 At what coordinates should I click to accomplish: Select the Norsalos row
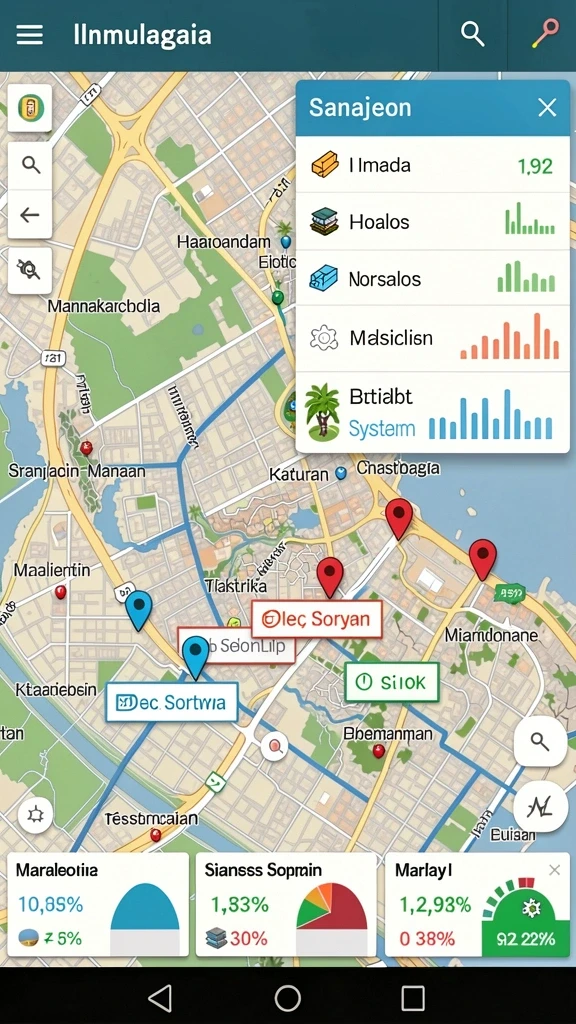click(432, 278)
